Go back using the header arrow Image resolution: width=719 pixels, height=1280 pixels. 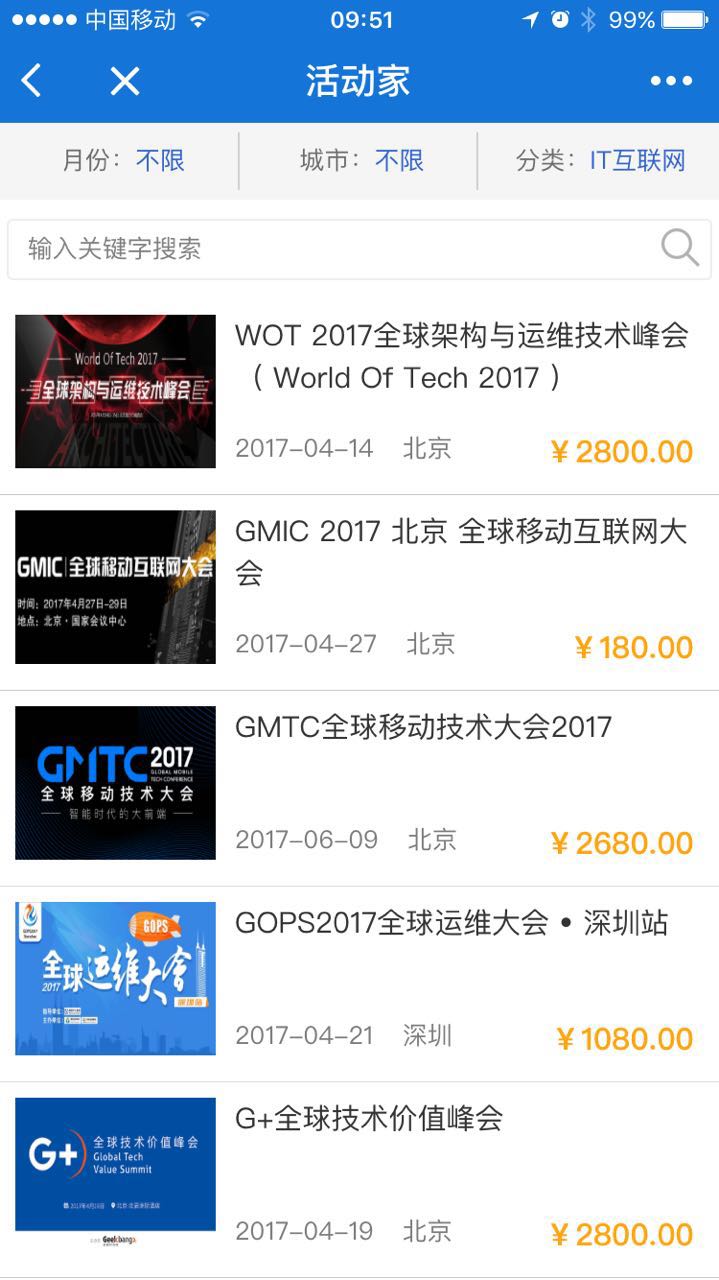32,81
